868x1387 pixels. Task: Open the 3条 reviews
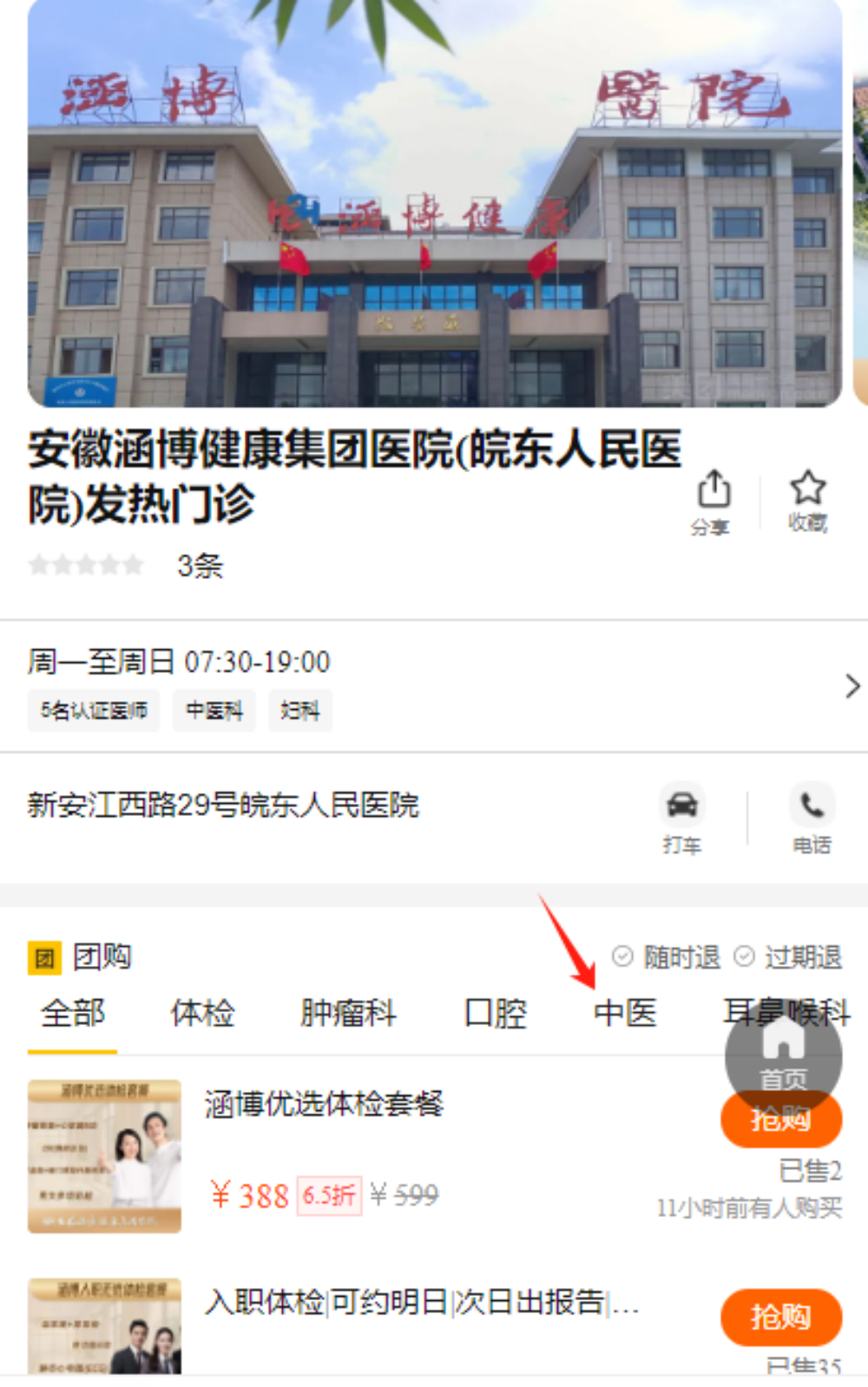tap(200, 566)
